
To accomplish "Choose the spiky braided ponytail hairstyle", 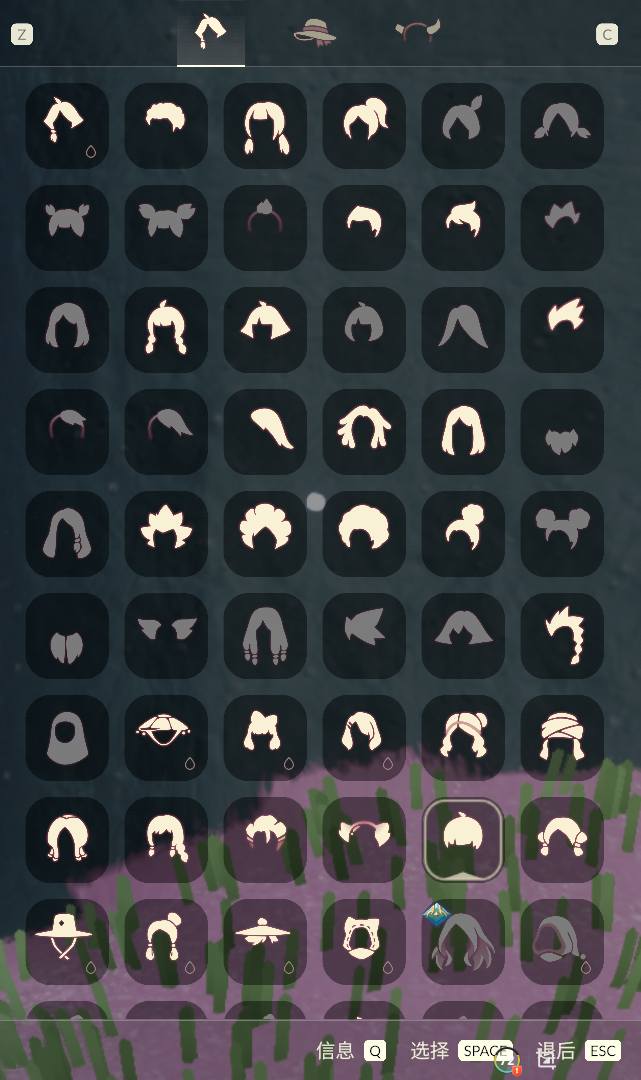I will click(562, 636).
